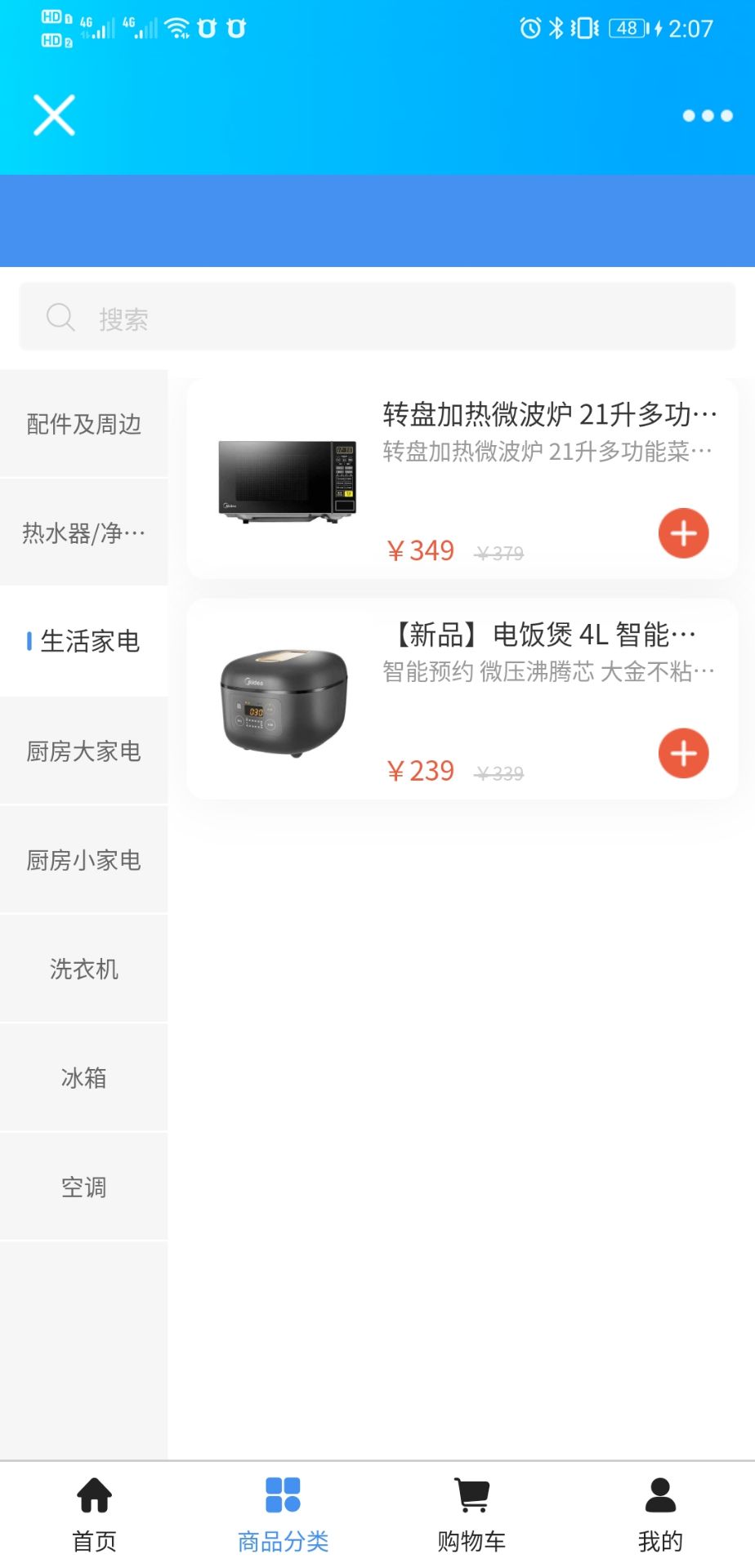The width and height of the screenshot is (755, 1568).
Task: Switch to 厨房小家电 category
Action: tap(83, 860)
